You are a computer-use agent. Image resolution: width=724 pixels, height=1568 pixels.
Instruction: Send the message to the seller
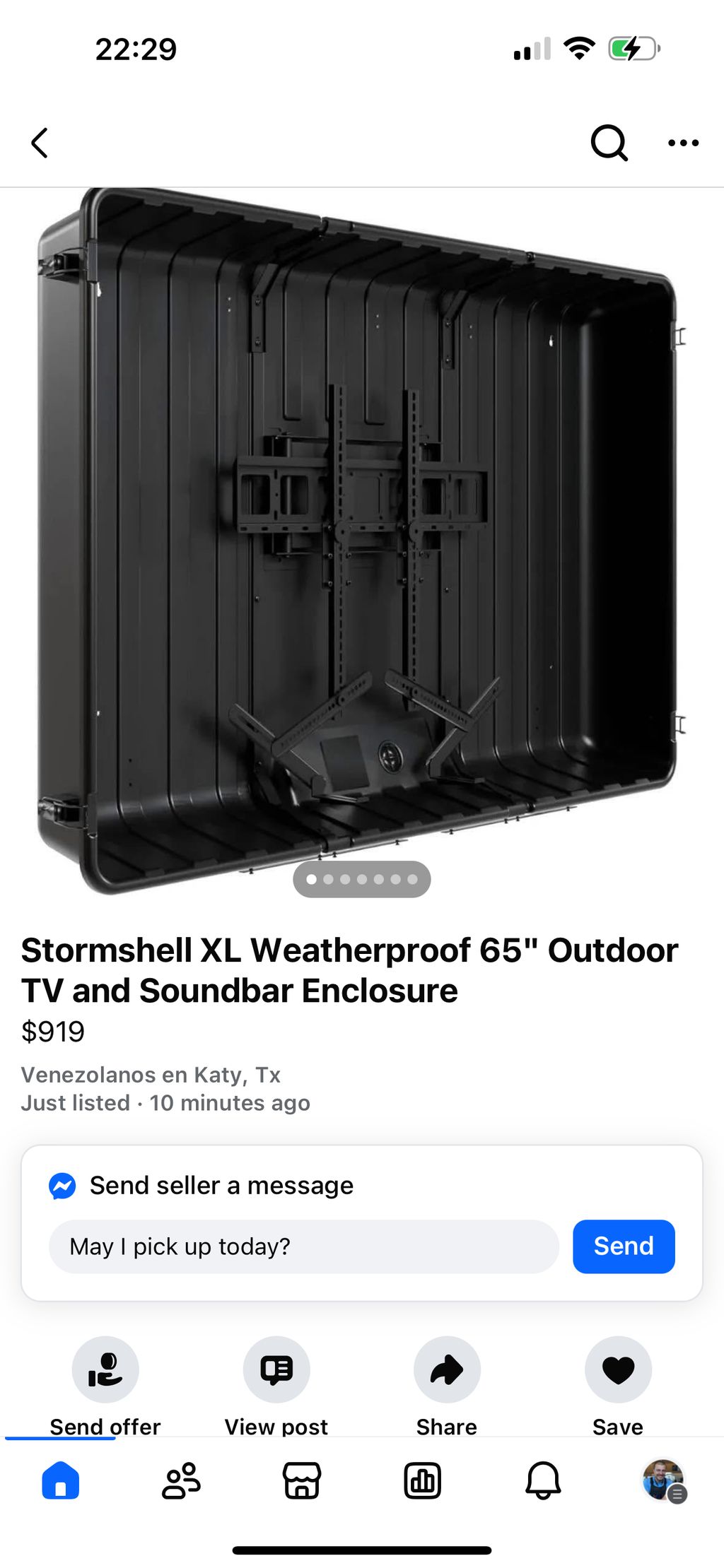[623, 1246]
